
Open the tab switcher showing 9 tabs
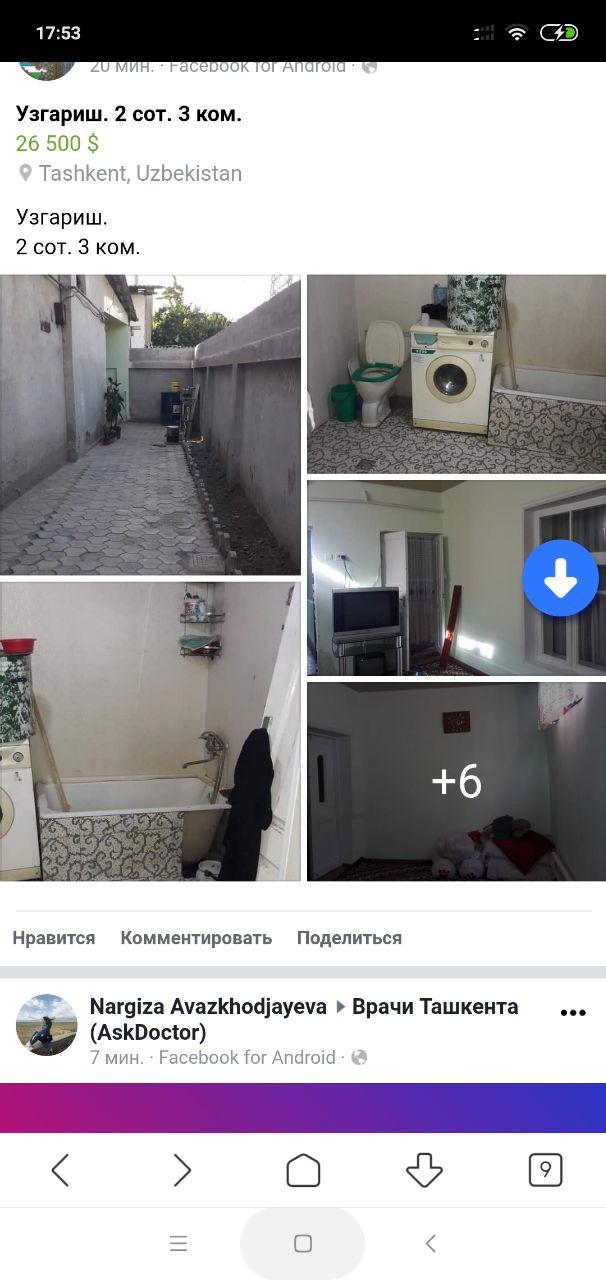(x=545, y=1170)
